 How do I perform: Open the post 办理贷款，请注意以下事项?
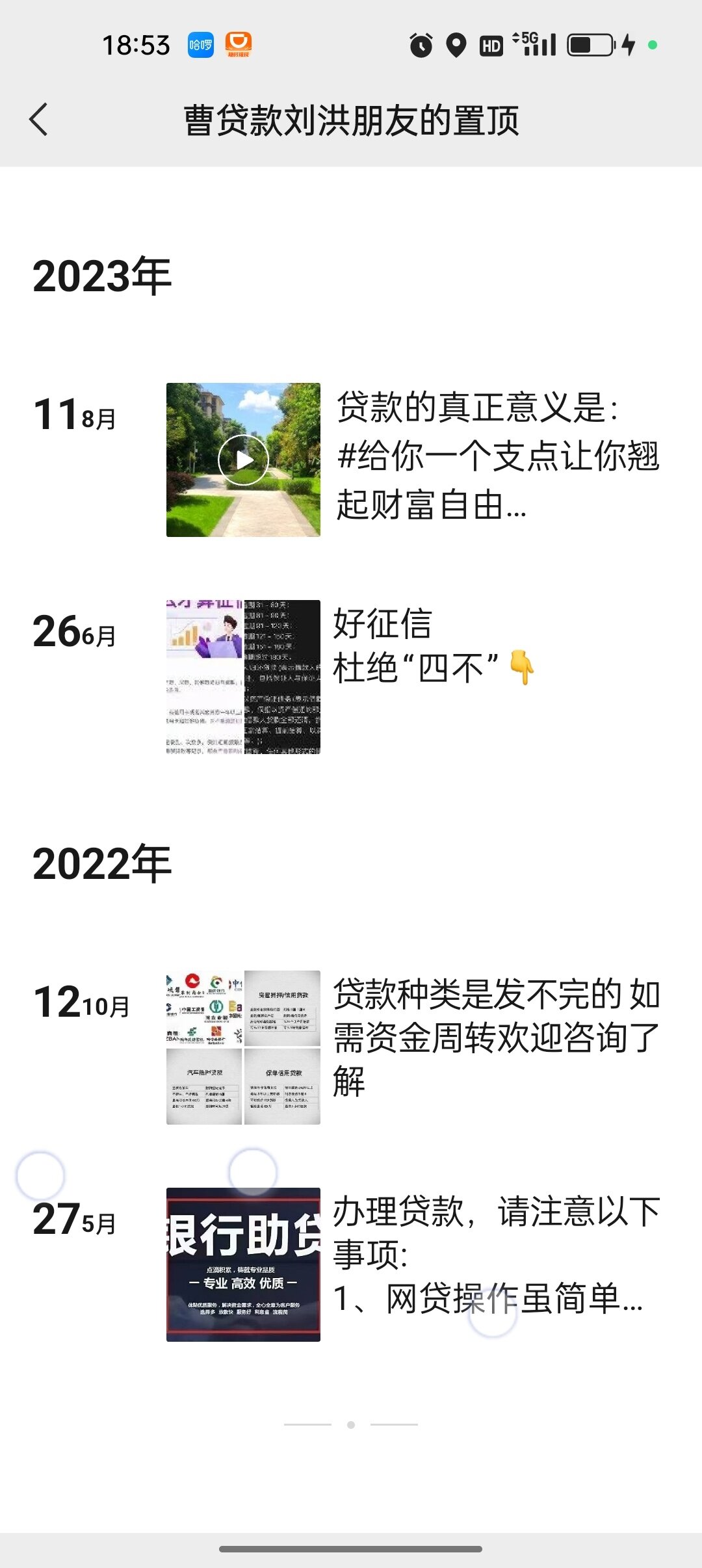pyautogui.click(x=497, y=1255)
